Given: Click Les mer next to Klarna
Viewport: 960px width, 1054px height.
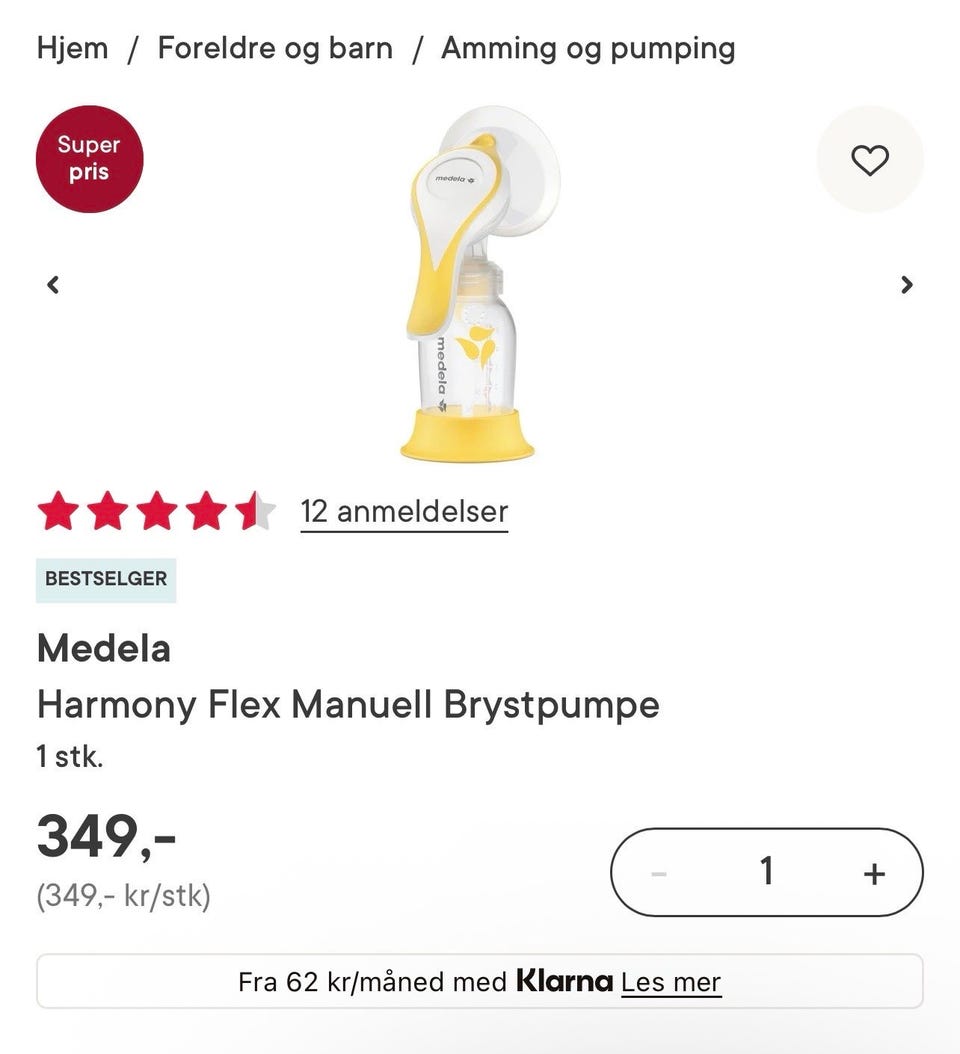Looking at the screenshot, I should click(671, 982).
